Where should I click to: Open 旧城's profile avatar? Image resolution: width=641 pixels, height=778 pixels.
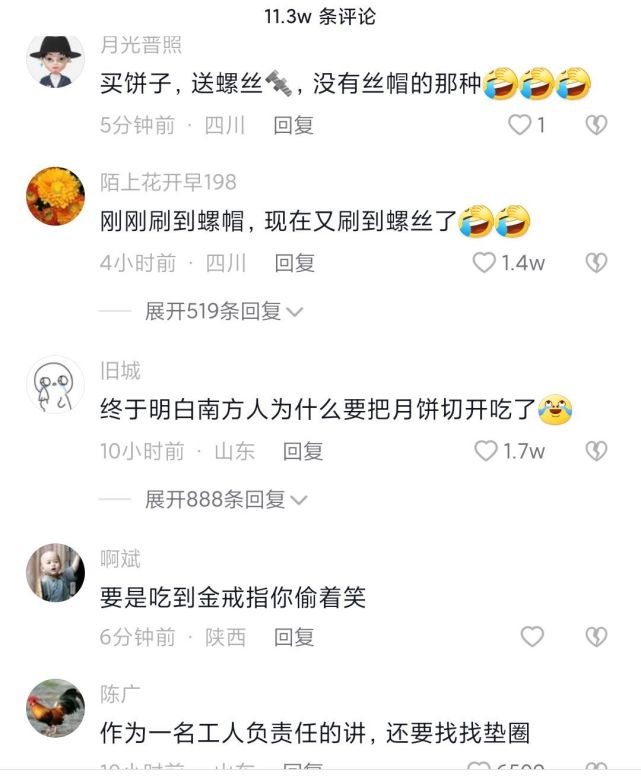point(55,384)
